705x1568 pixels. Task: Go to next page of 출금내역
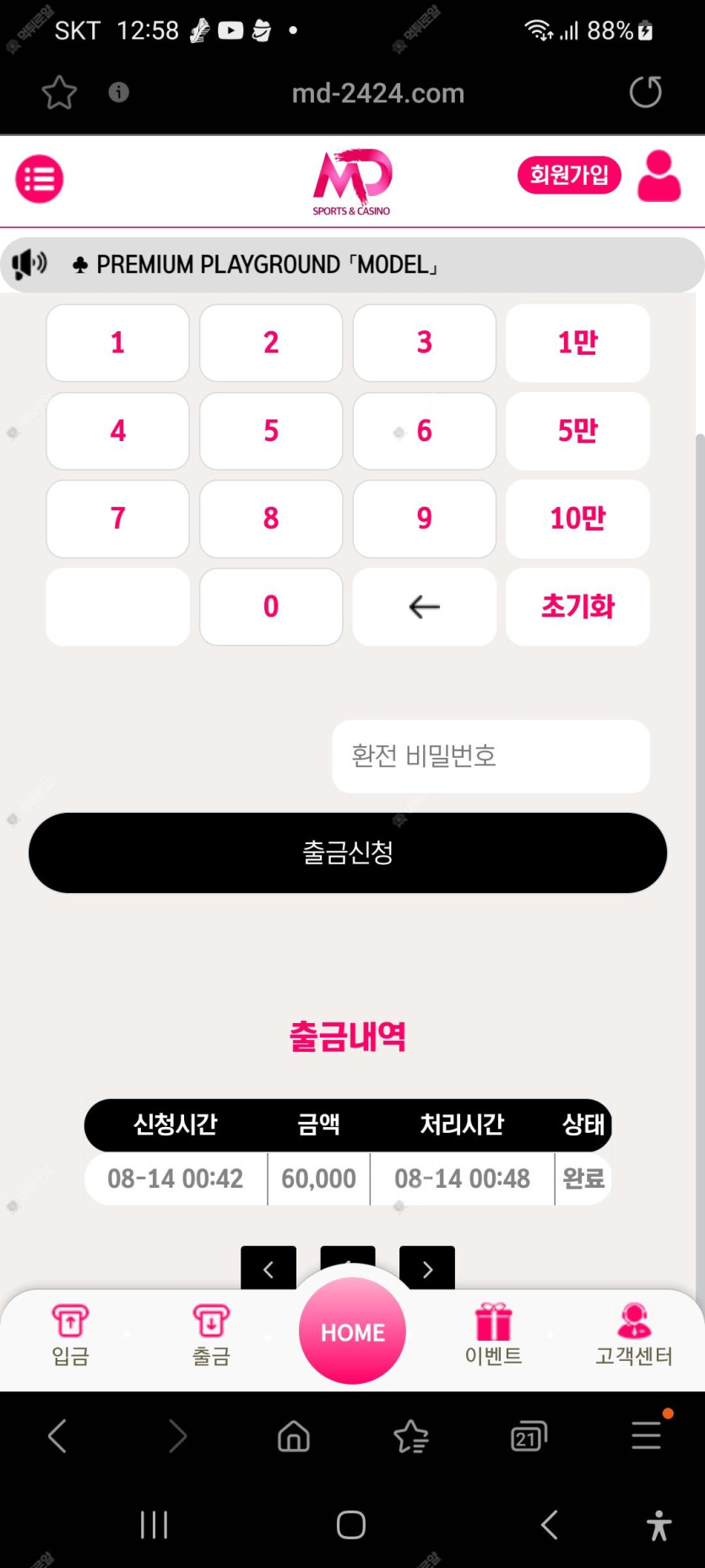tap(427, 1268)
